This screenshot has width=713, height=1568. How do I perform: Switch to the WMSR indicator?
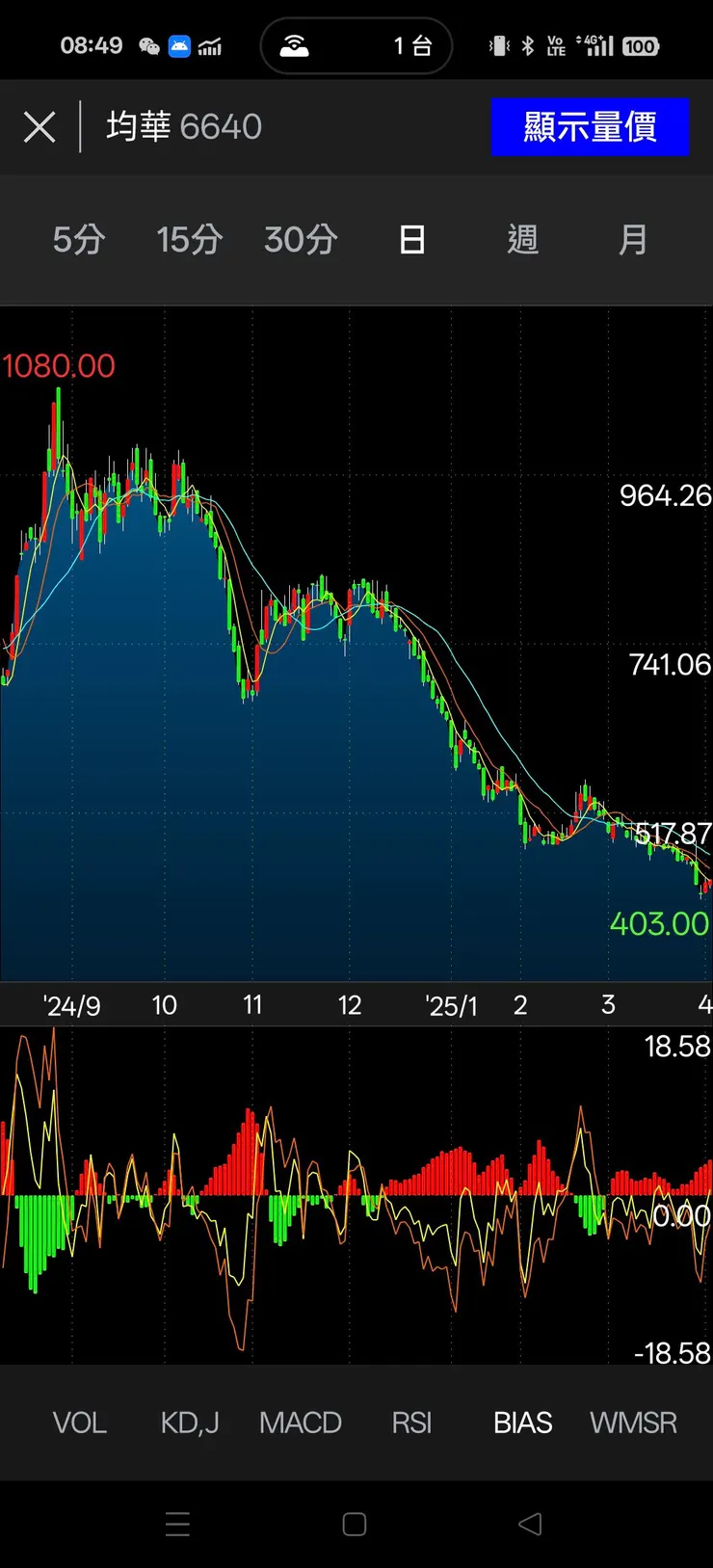(633, 1422)
